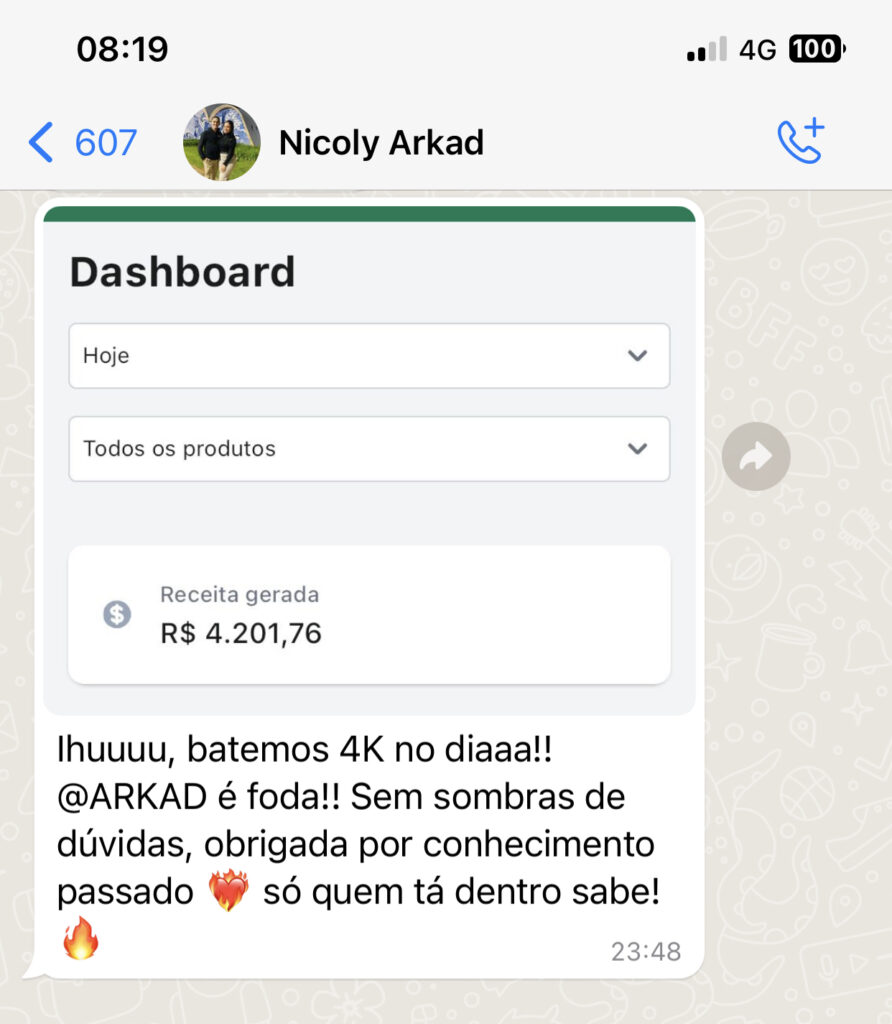Forward the Dashboard image message
The height and width of the screenshot is (1024, 892).
coord(755,457)
